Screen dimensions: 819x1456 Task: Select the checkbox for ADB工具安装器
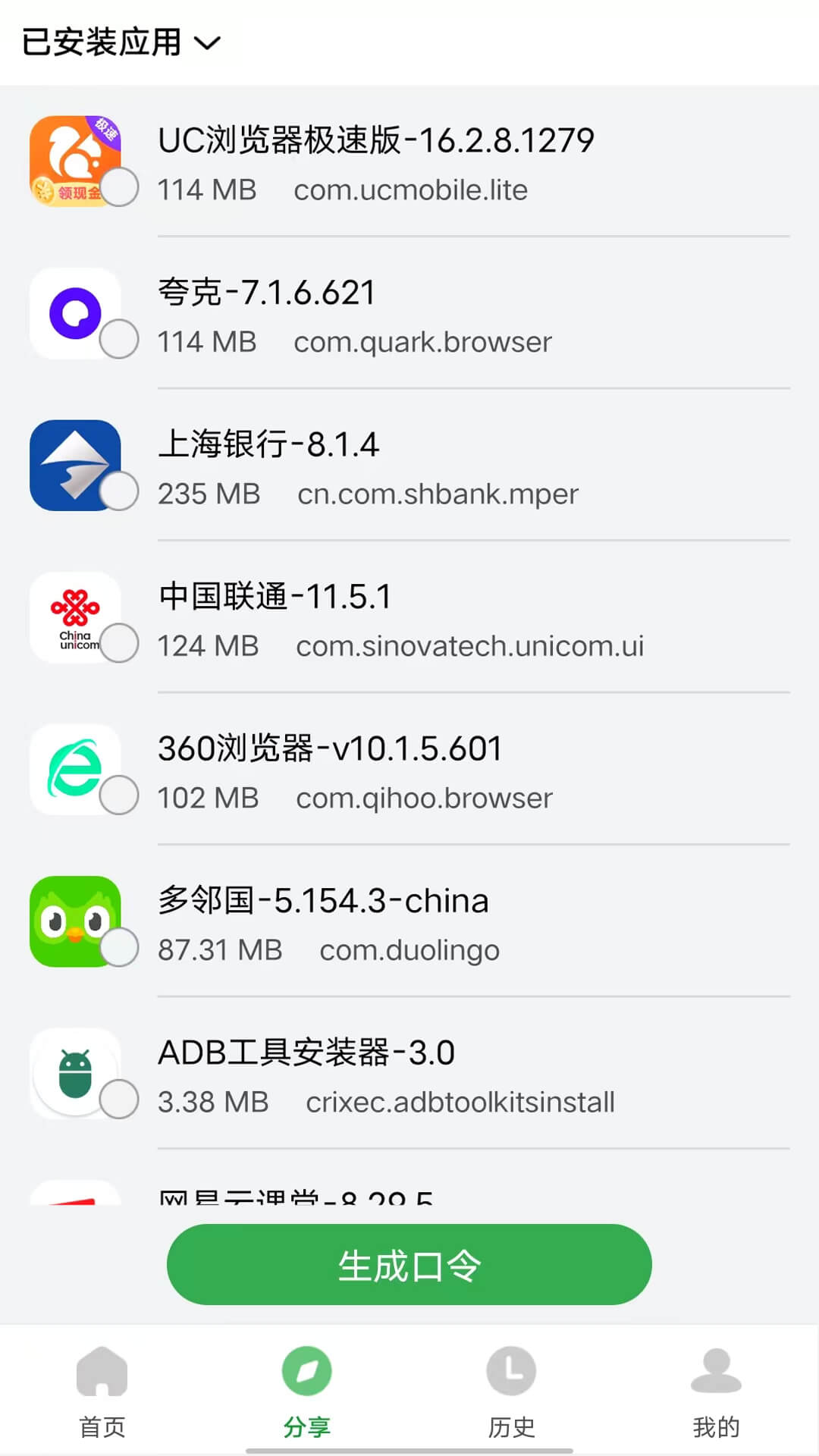pos(119,1100)
